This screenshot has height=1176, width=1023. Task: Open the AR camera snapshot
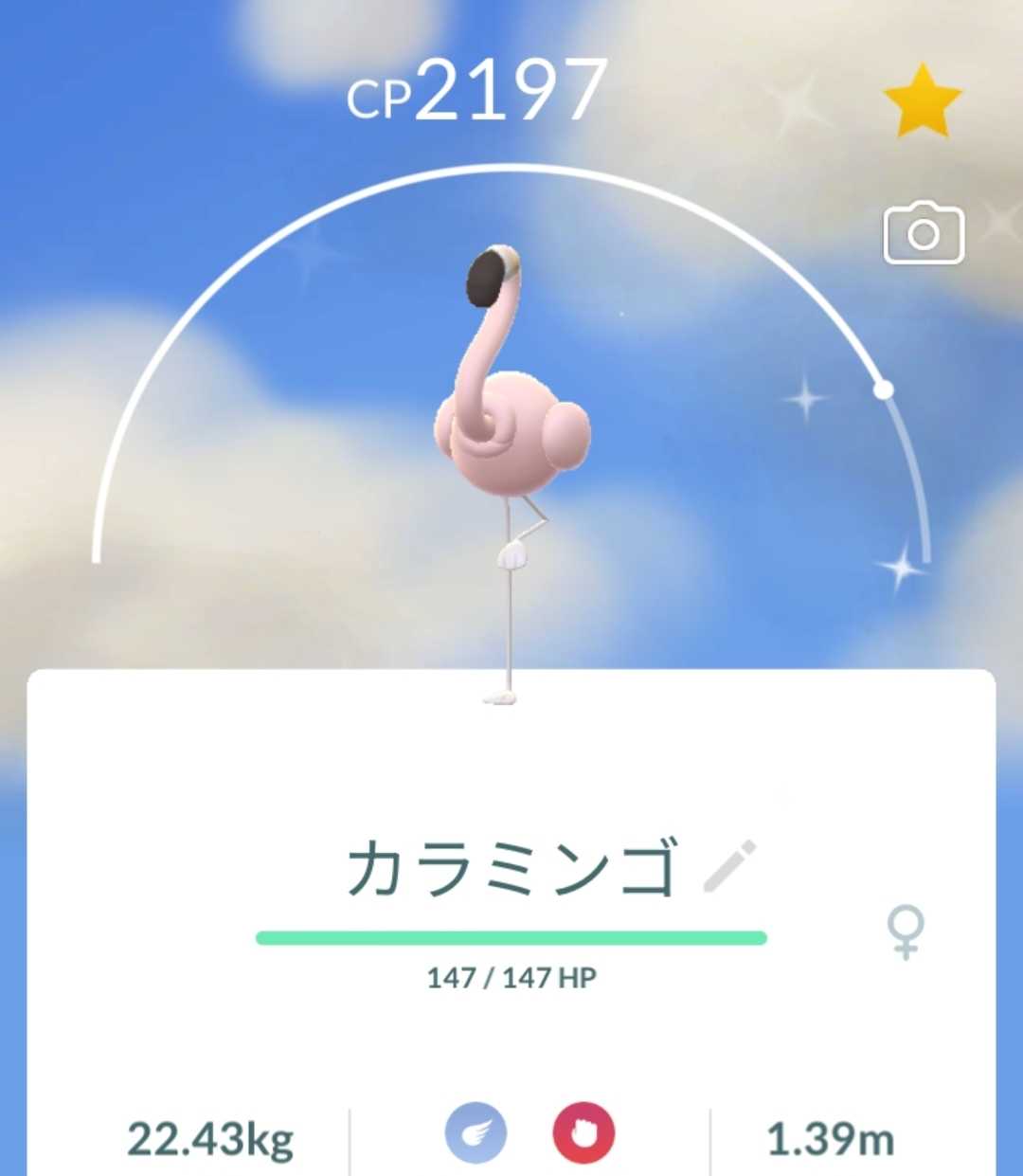[924, 233]
